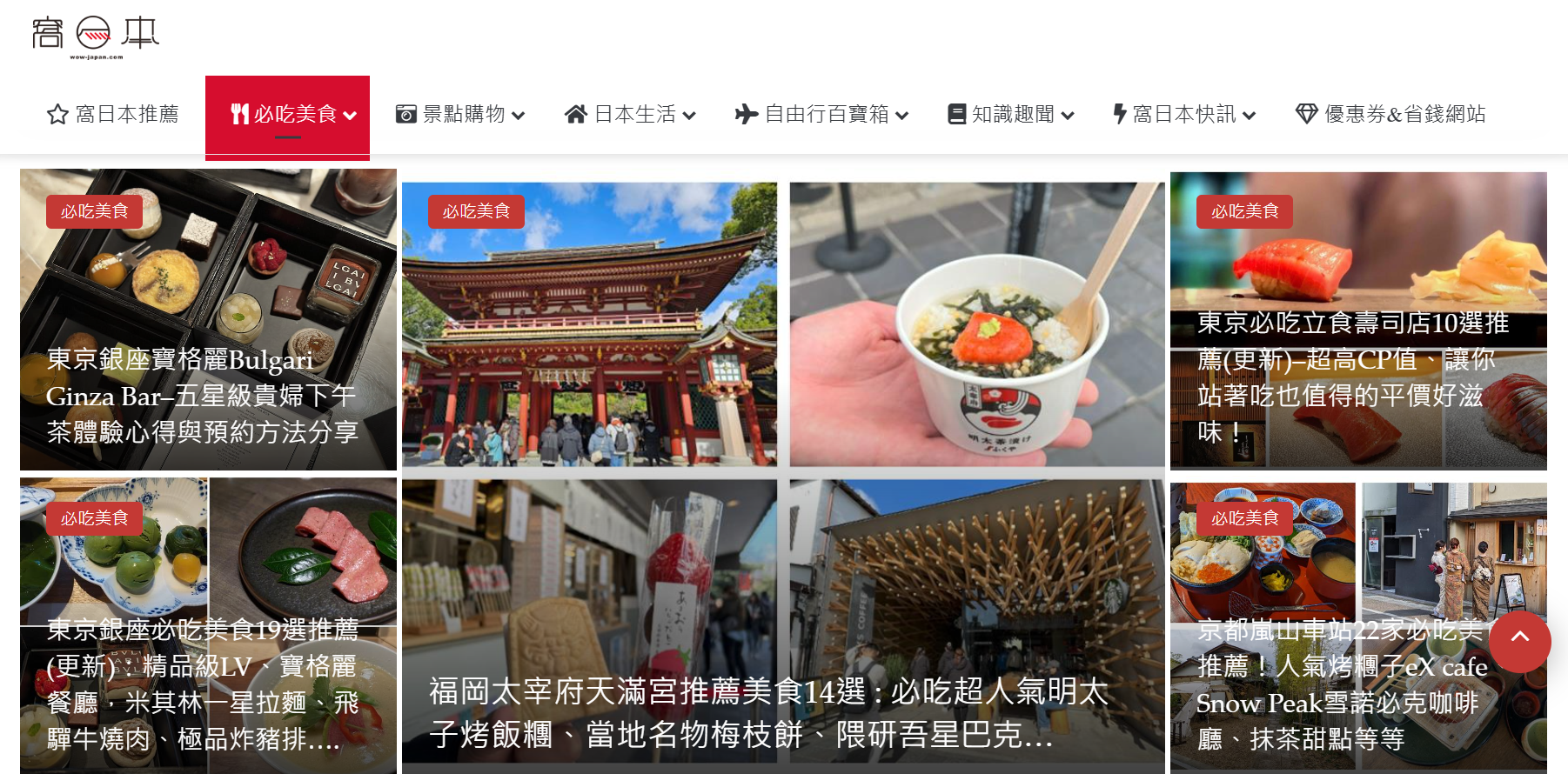Tap 必吃美食 tag on sushi article
The width and height of the screenshot is (1568, 774).
point(1244,211)
